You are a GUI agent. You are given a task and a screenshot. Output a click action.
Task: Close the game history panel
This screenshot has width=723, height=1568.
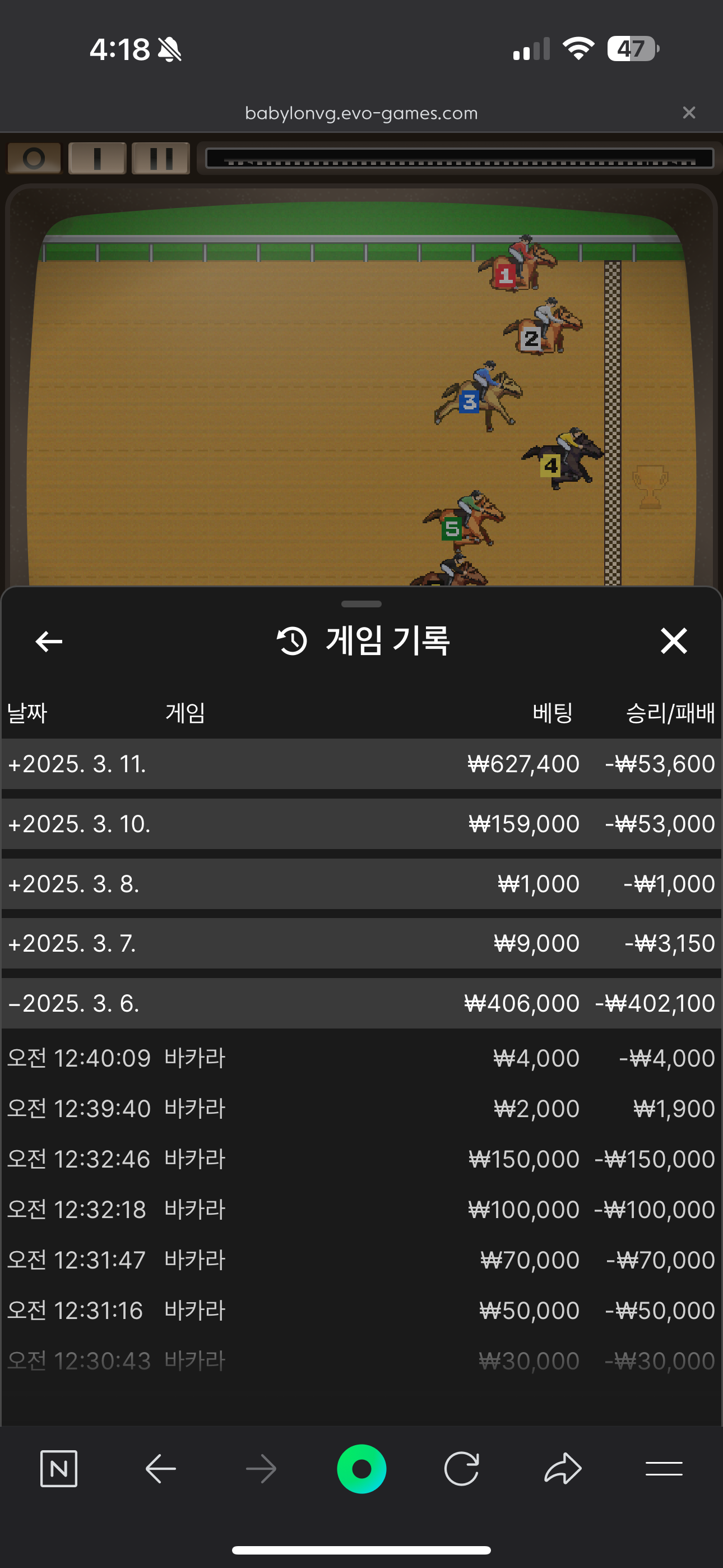673,641
